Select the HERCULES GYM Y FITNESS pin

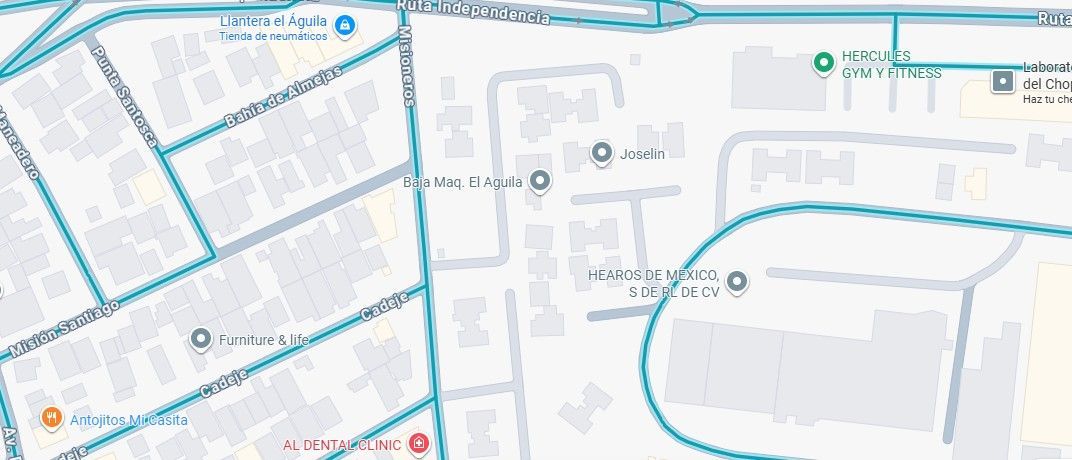point(824,63)
